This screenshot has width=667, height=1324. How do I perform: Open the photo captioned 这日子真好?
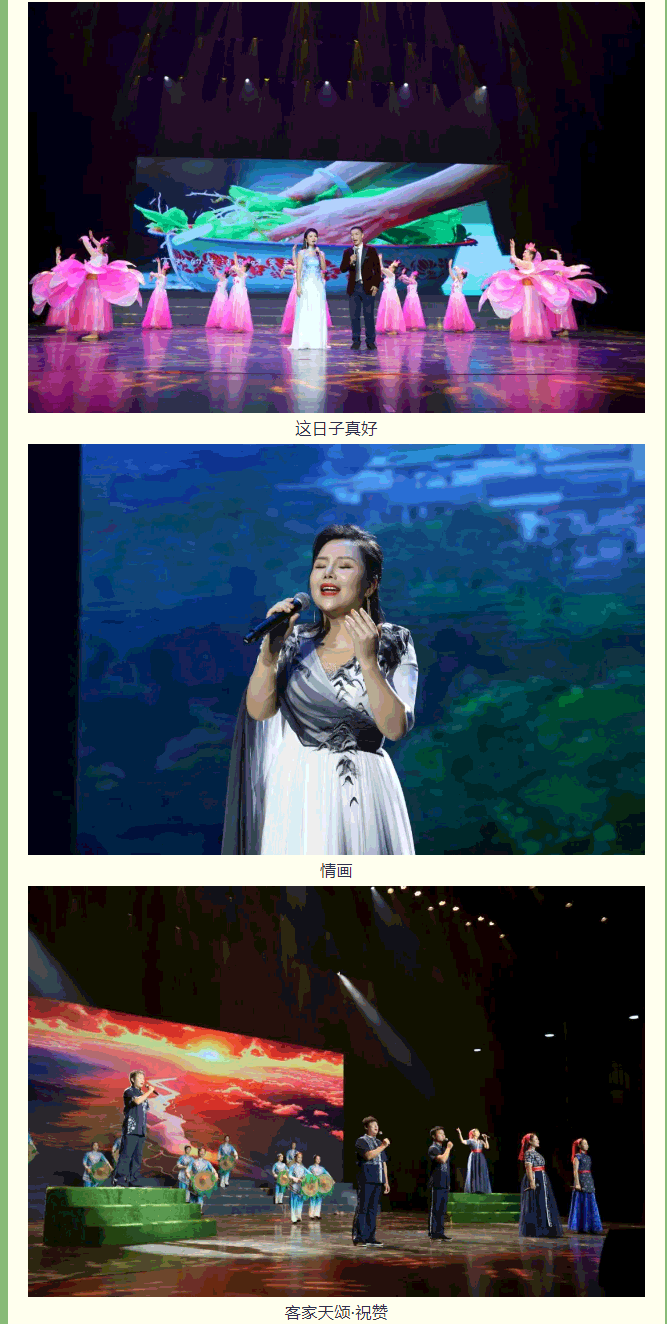pos(336,207)
